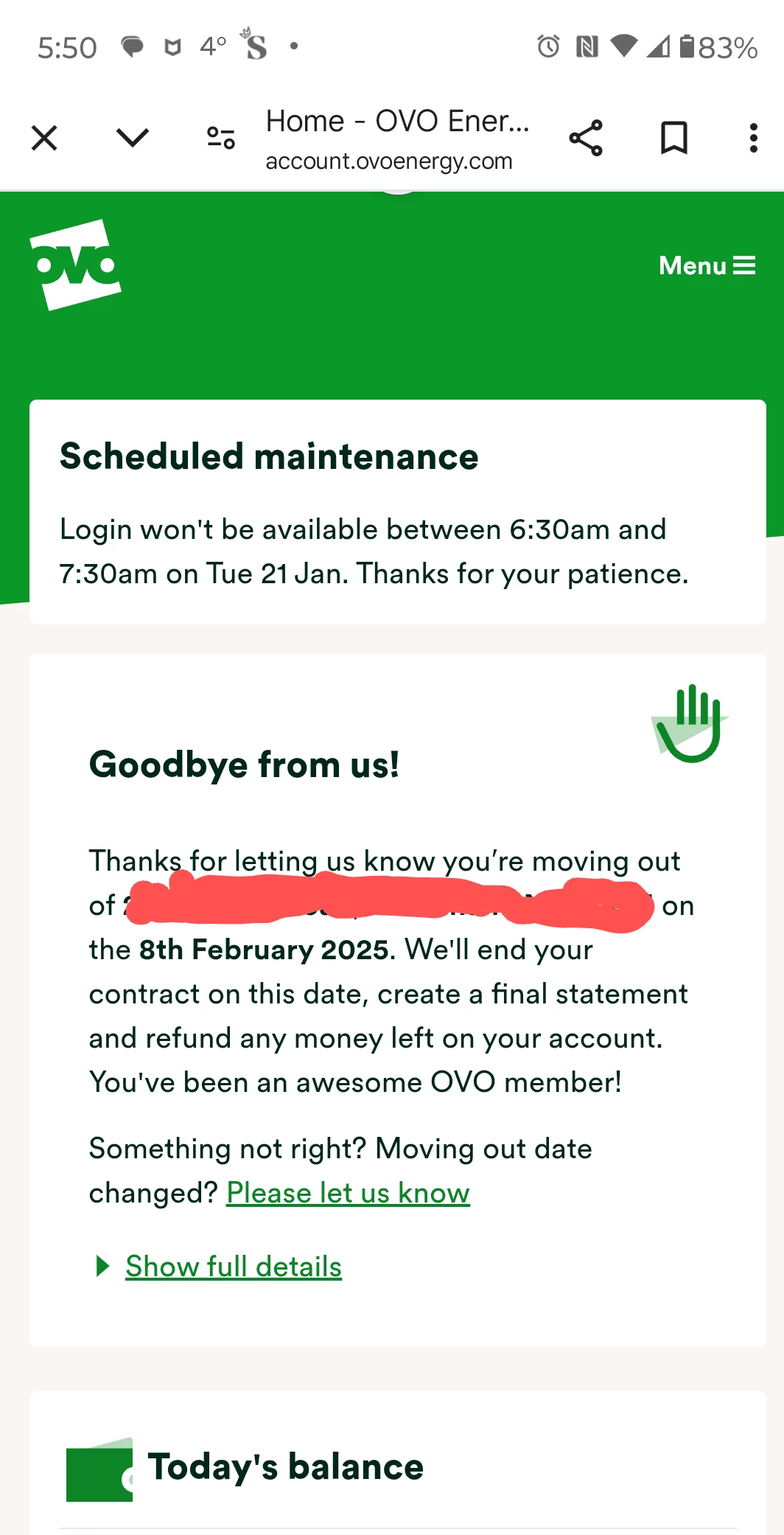Bookmark the current page

[673, 138]
